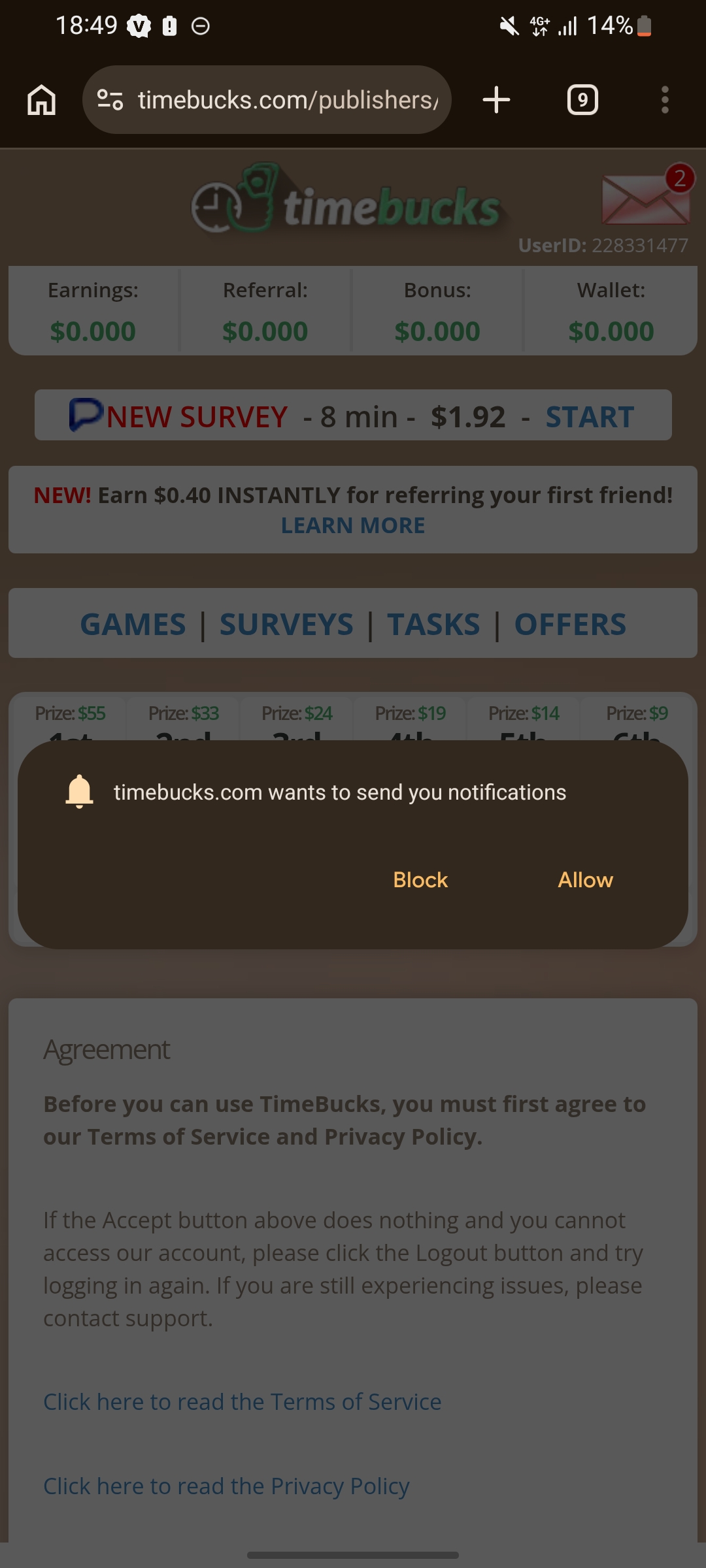Tap the timebucks.com address bar
Image resolution: width=706 pixels, height=1568 pixels.
tap(288, 100)
